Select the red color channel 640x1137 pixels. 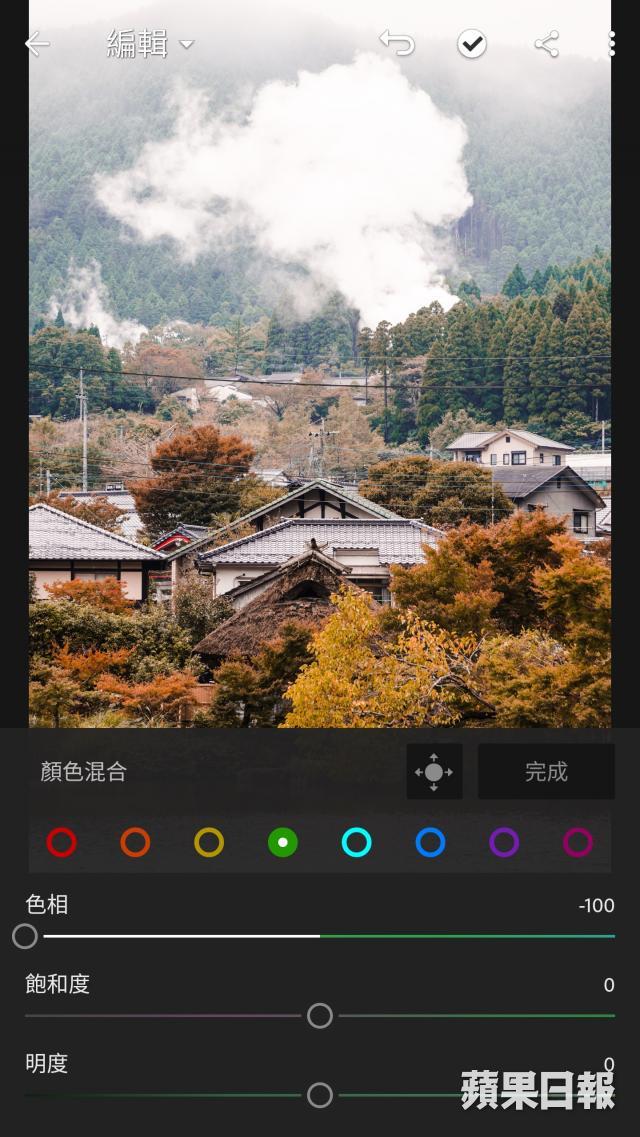(x=62, y=842)
